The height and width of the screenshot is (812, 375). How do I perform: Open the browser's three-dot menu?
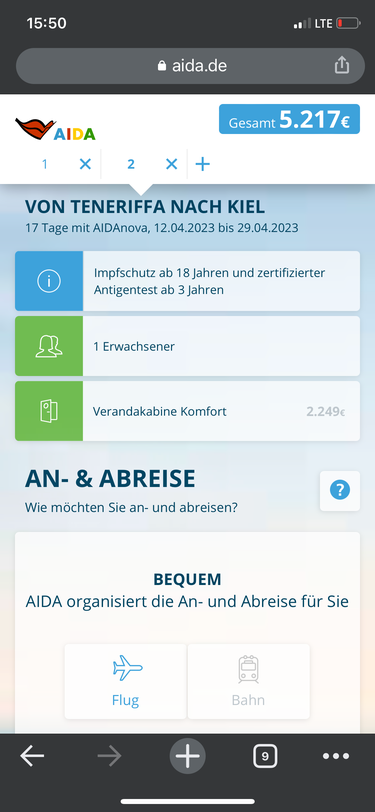pyautogui.click(x=336, y=757)
